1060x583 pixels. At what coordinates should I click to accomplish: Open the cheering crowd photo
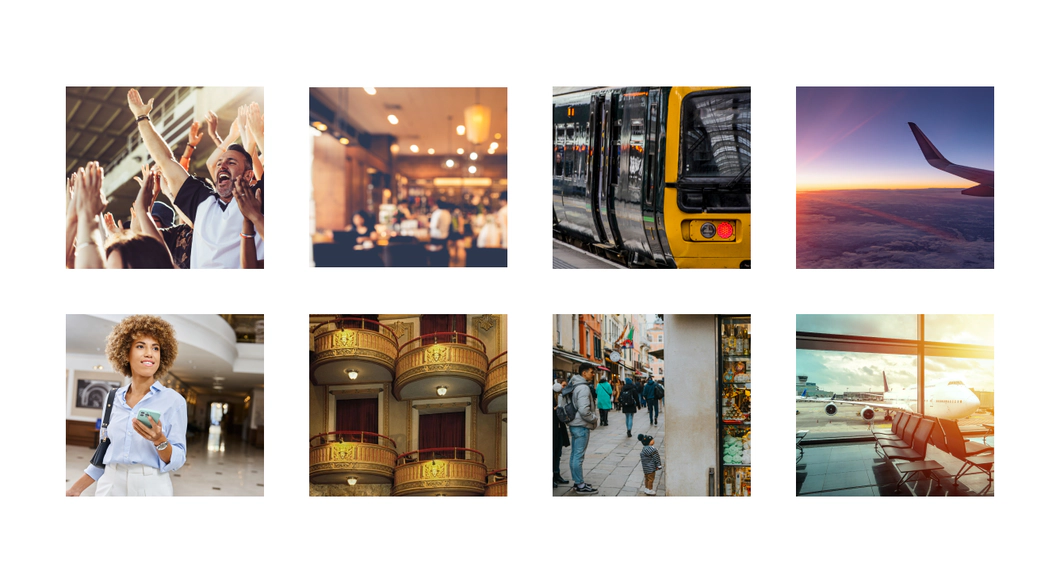(165, 177)
